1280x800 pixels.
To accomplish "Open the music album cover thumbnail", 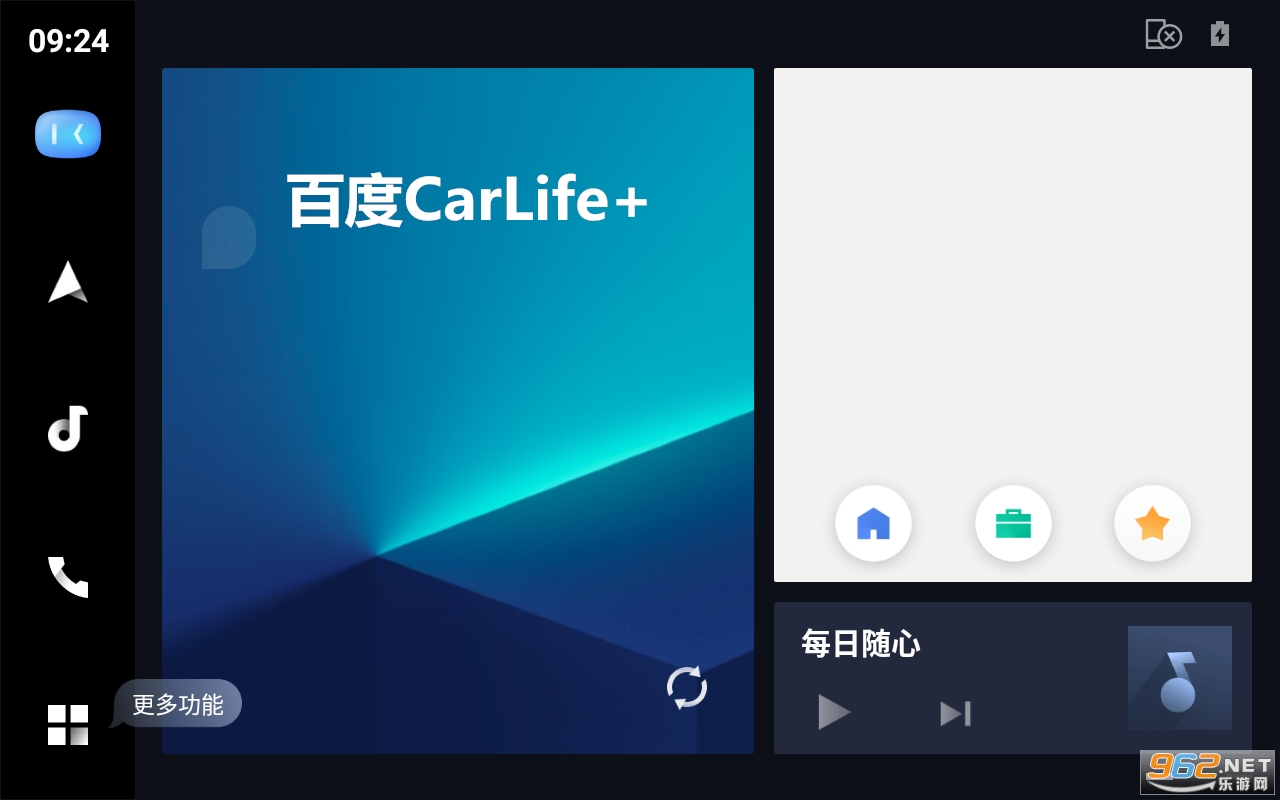I will tap(1179, 678).
